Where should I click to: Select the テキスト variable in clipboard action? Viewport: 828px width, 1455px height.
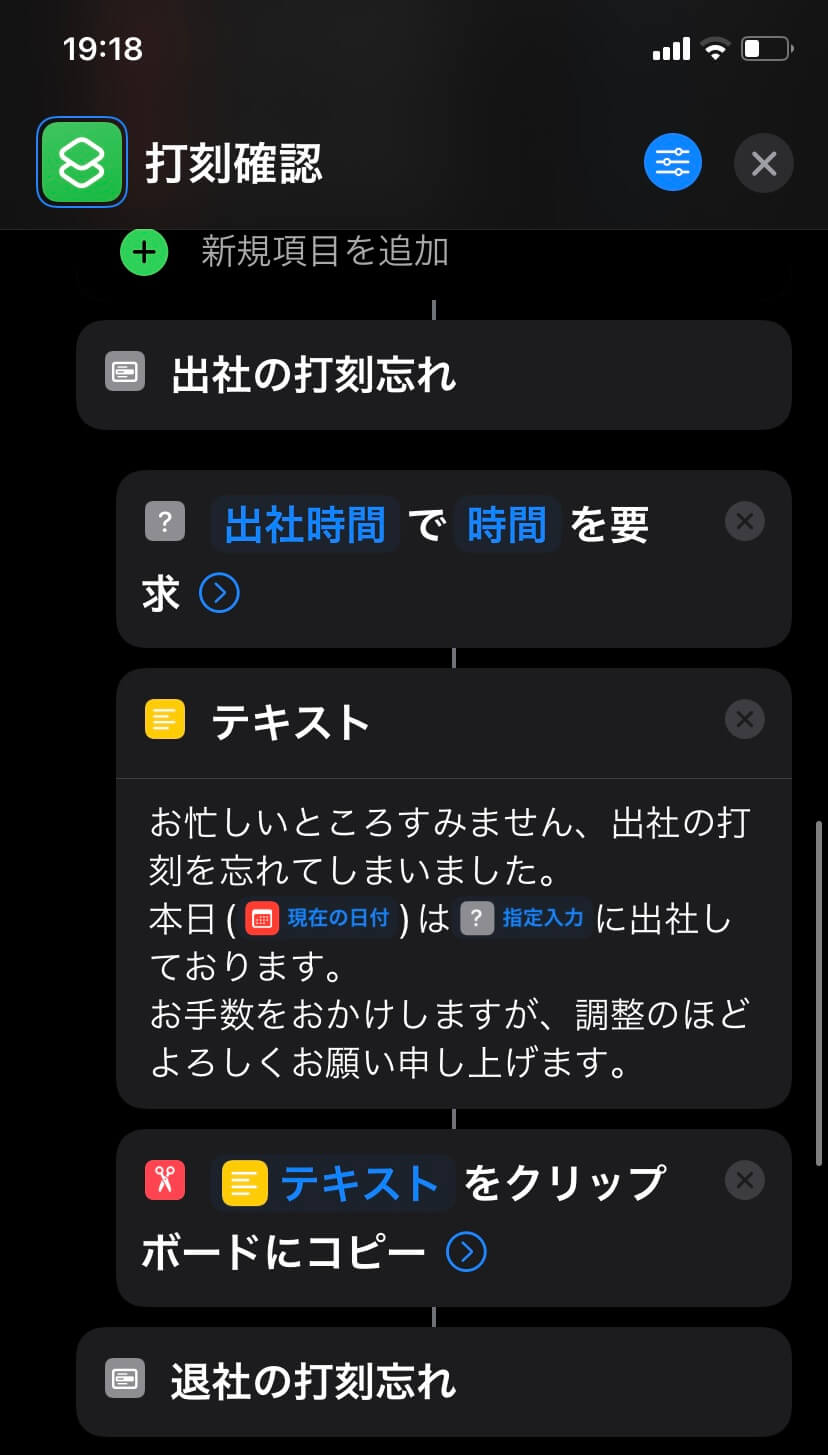coord(338,1184)
